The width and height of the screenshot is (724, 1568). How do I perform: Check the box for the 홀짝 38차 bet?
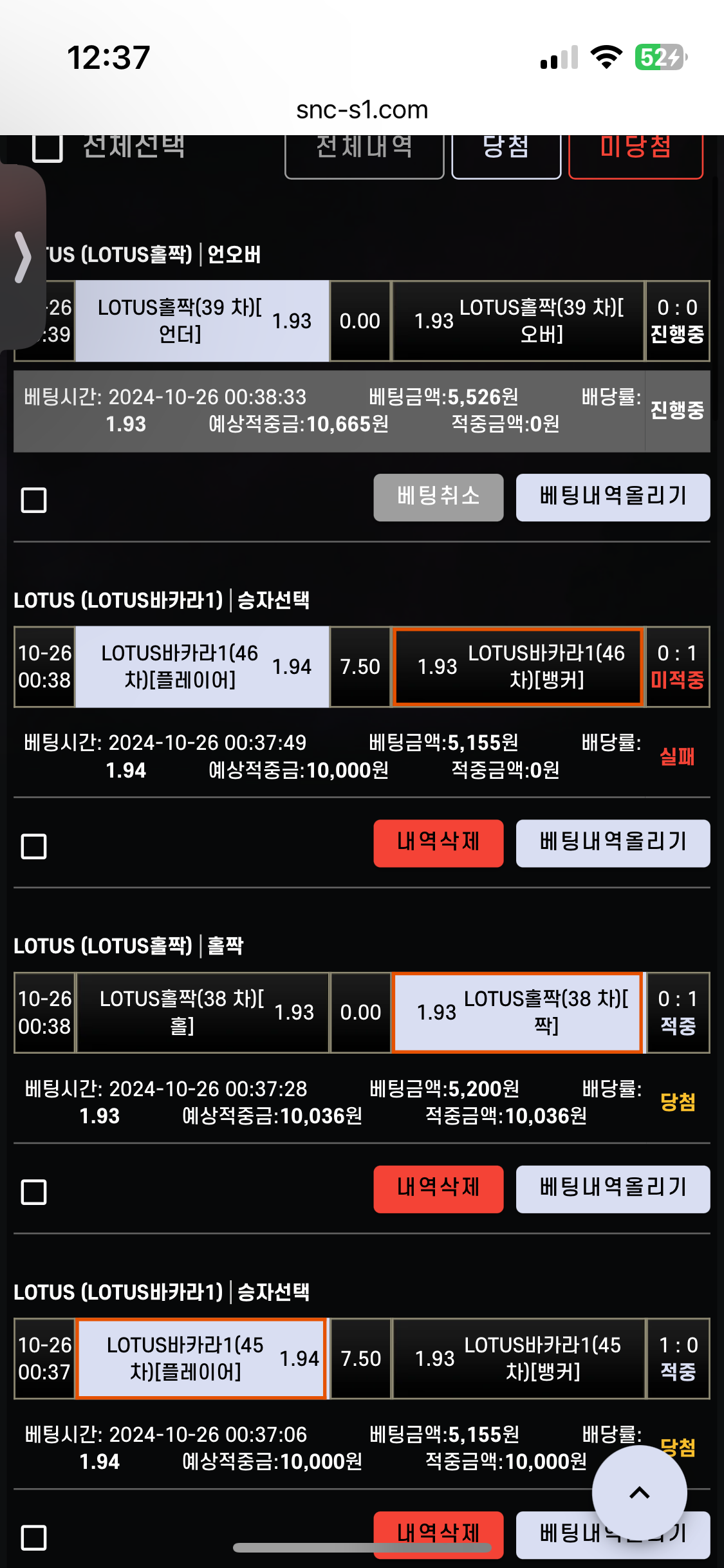[33, 1192]
